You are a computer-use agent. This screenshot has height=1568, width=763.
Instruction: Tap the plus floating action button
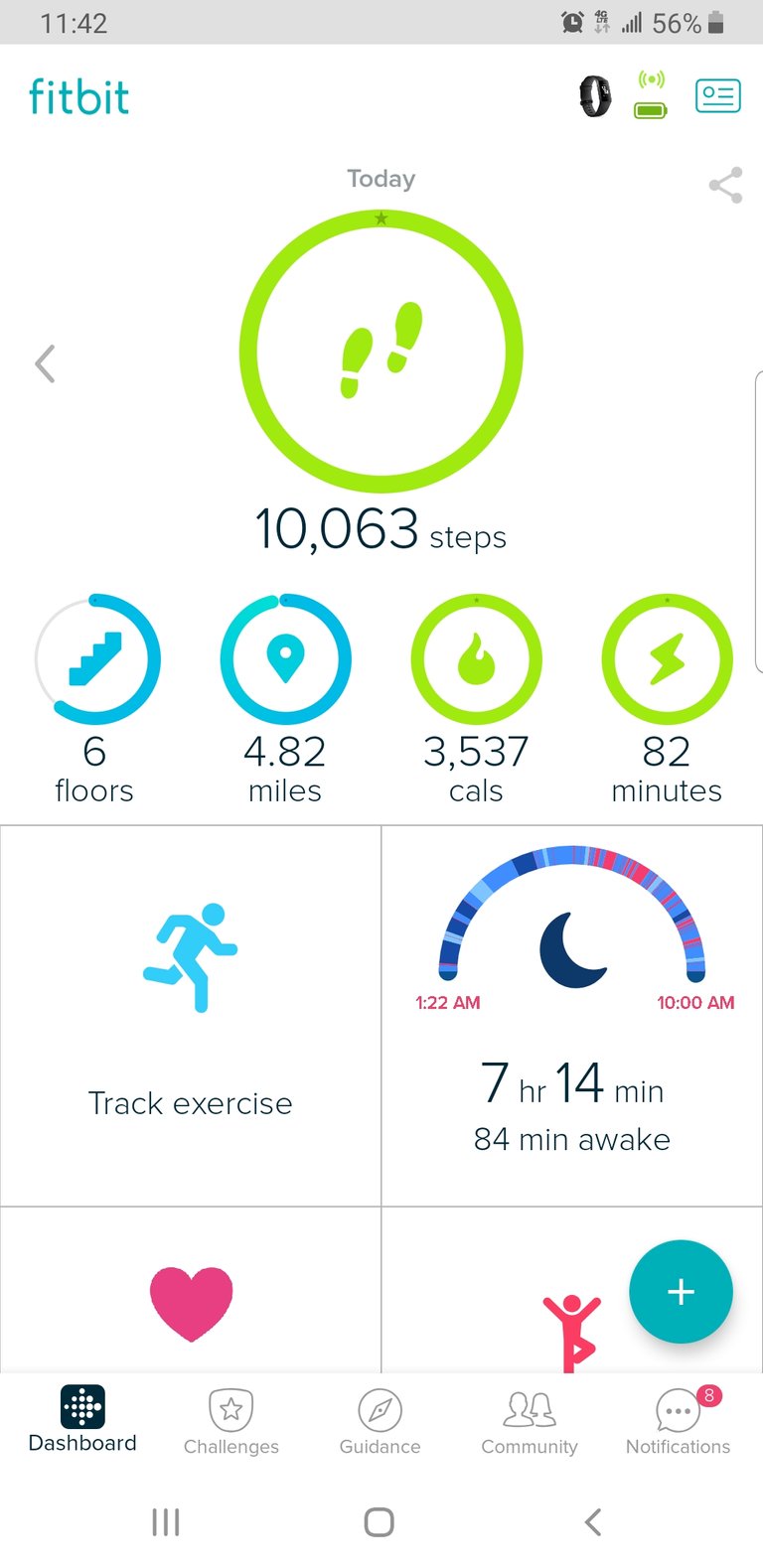(x=681, y=1292)
